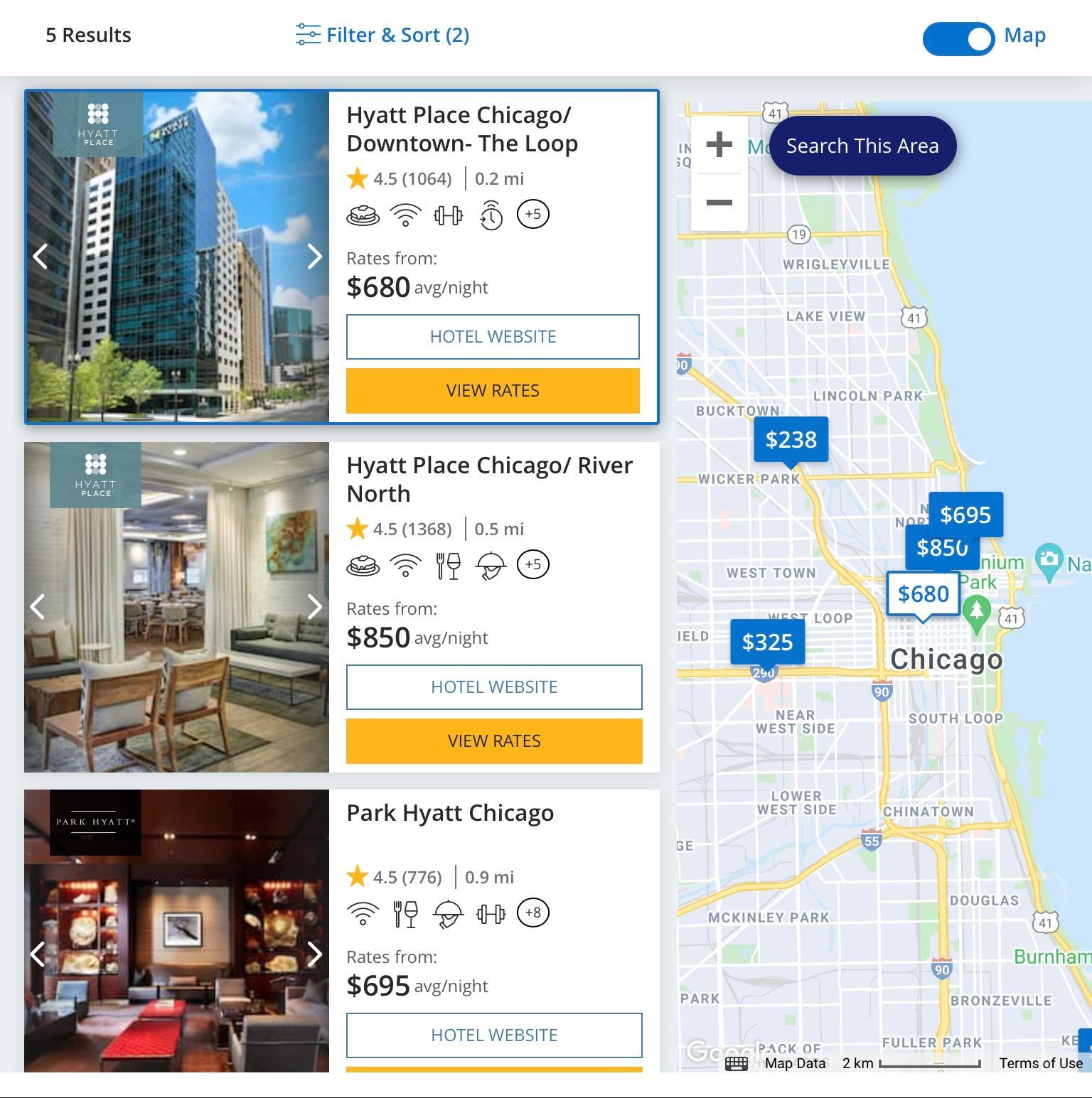Turn off the Map toggle
The height and width of the screenshot is (1098, 1092).
[x=958, y=38]
